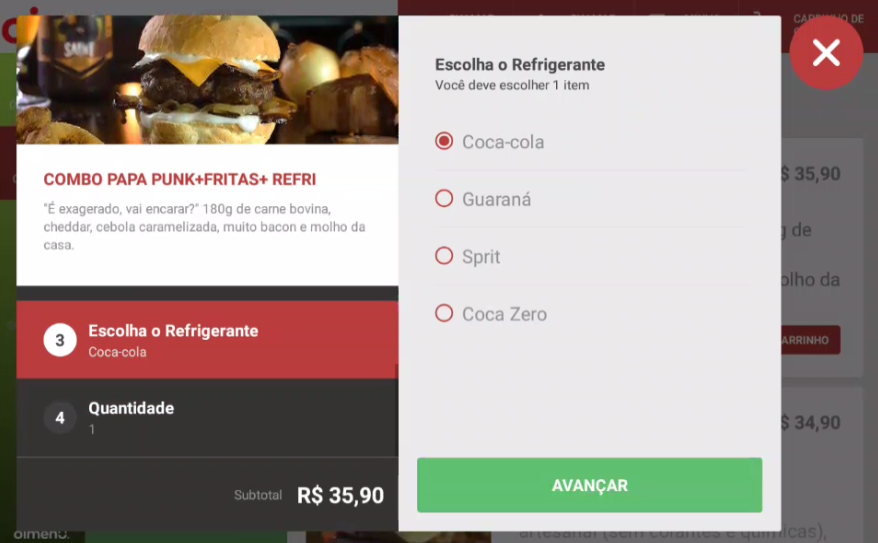Choose the Guaraná option
This screenshot has height=543, width=878.
click(445, 199)
